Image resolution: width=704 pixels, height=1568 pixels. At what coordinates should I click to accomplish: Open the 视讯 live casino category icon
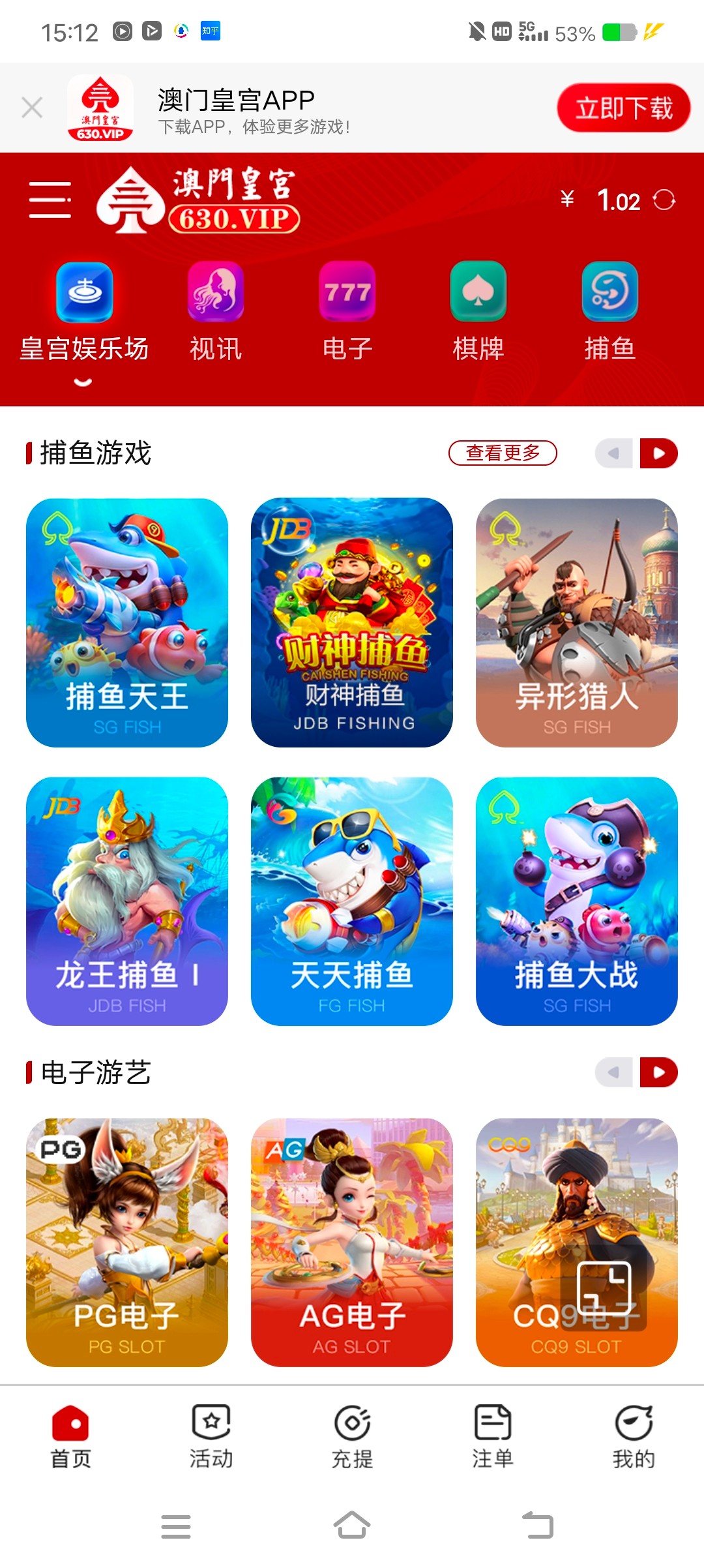pos(215,294)
